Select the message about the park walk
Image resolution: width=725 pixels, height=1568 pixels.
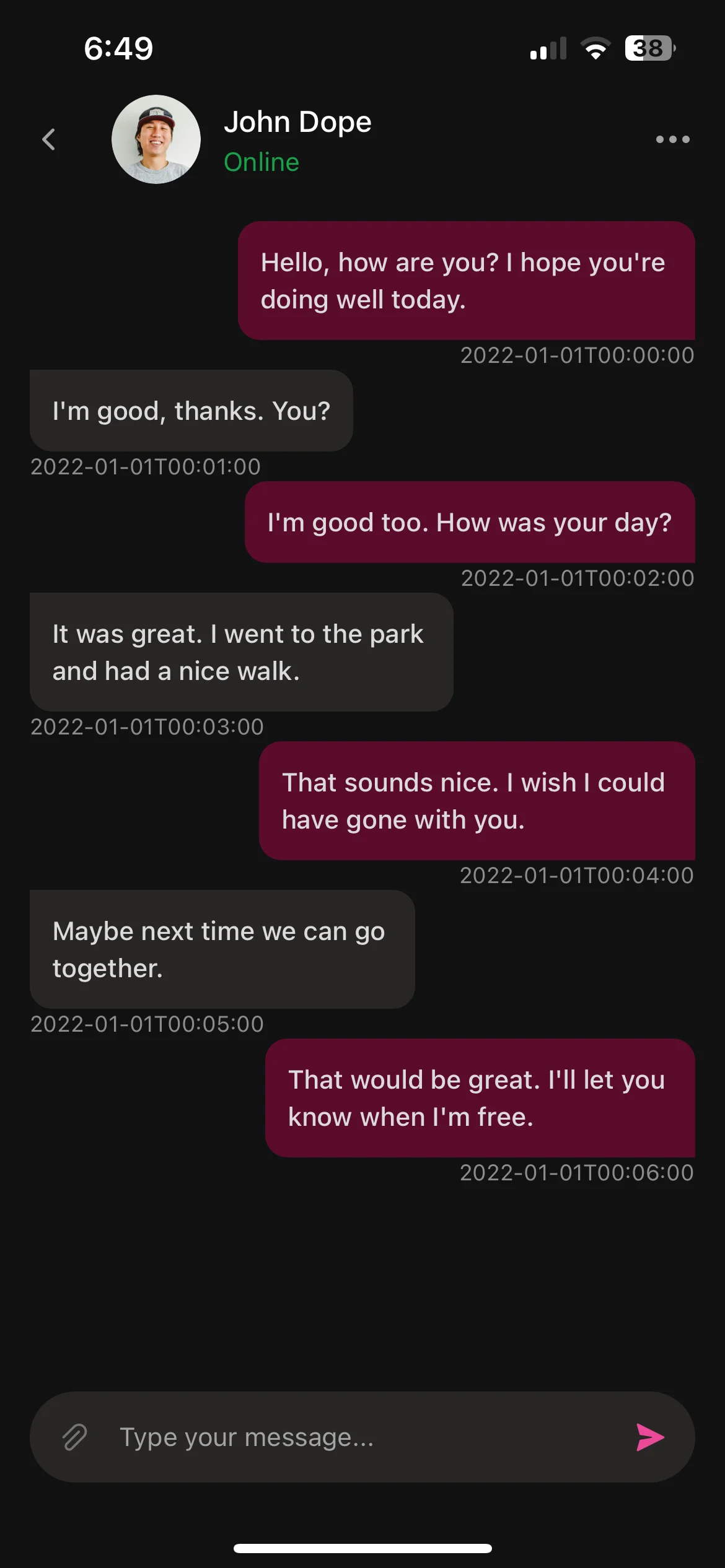[241, 651]
